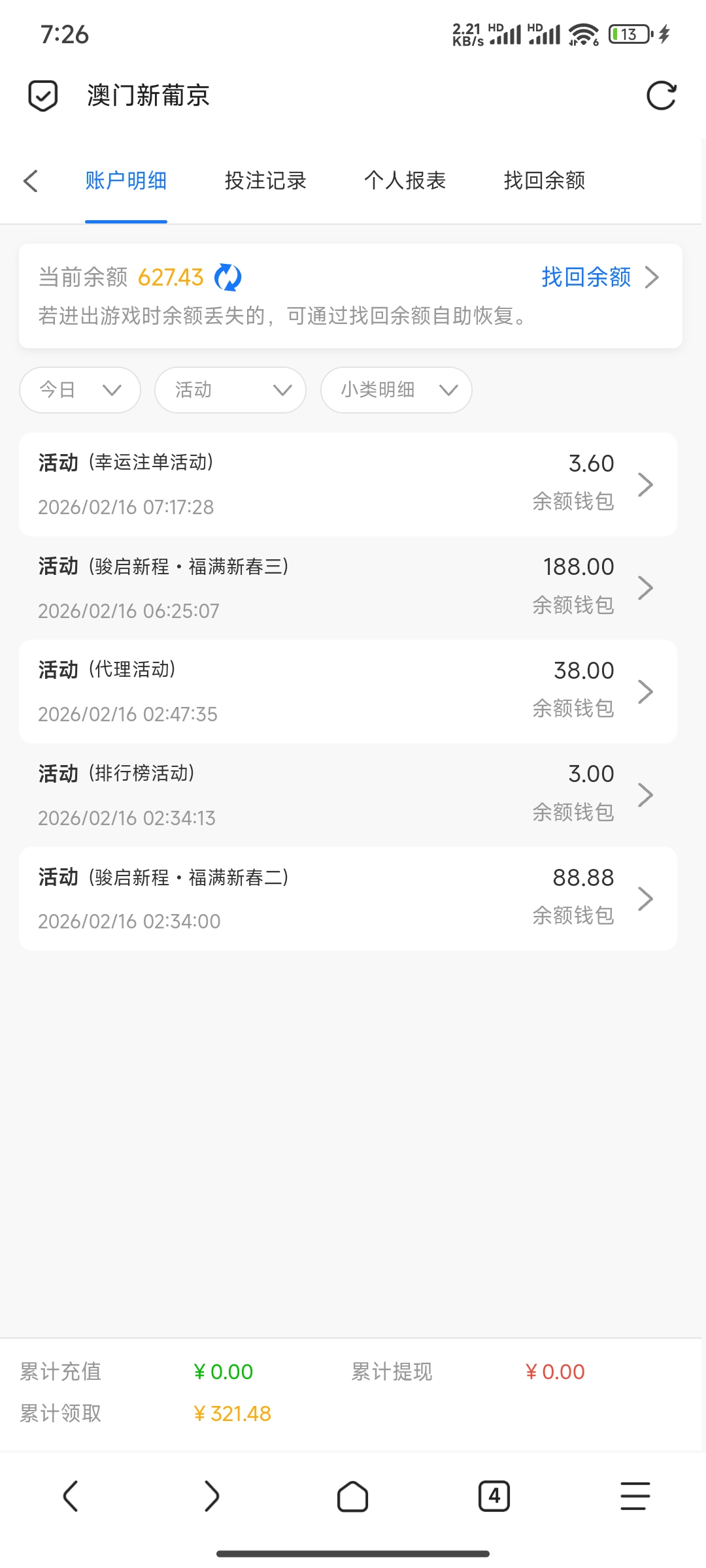Tap the 找回余额 link in balance card
706x1568 pixels.
tap(587, 277)
